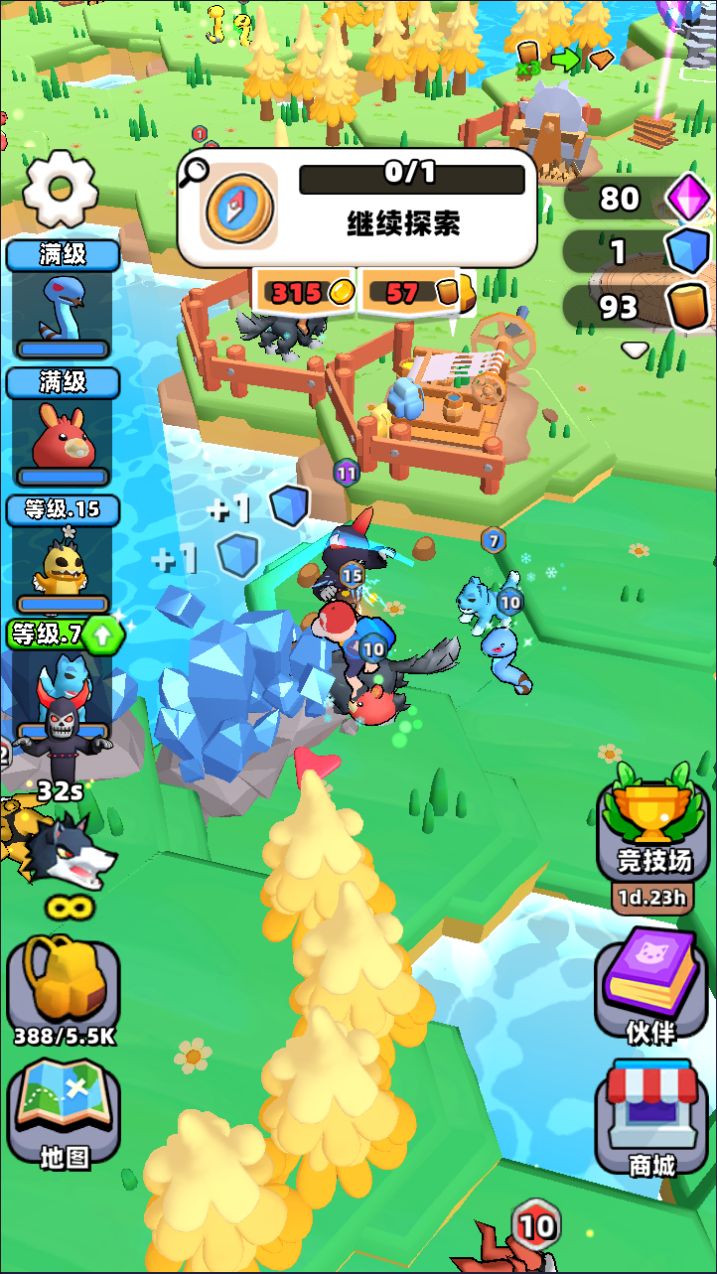
Task: Tap the pink gem counter showing 80
Action: tap(640, 199)
